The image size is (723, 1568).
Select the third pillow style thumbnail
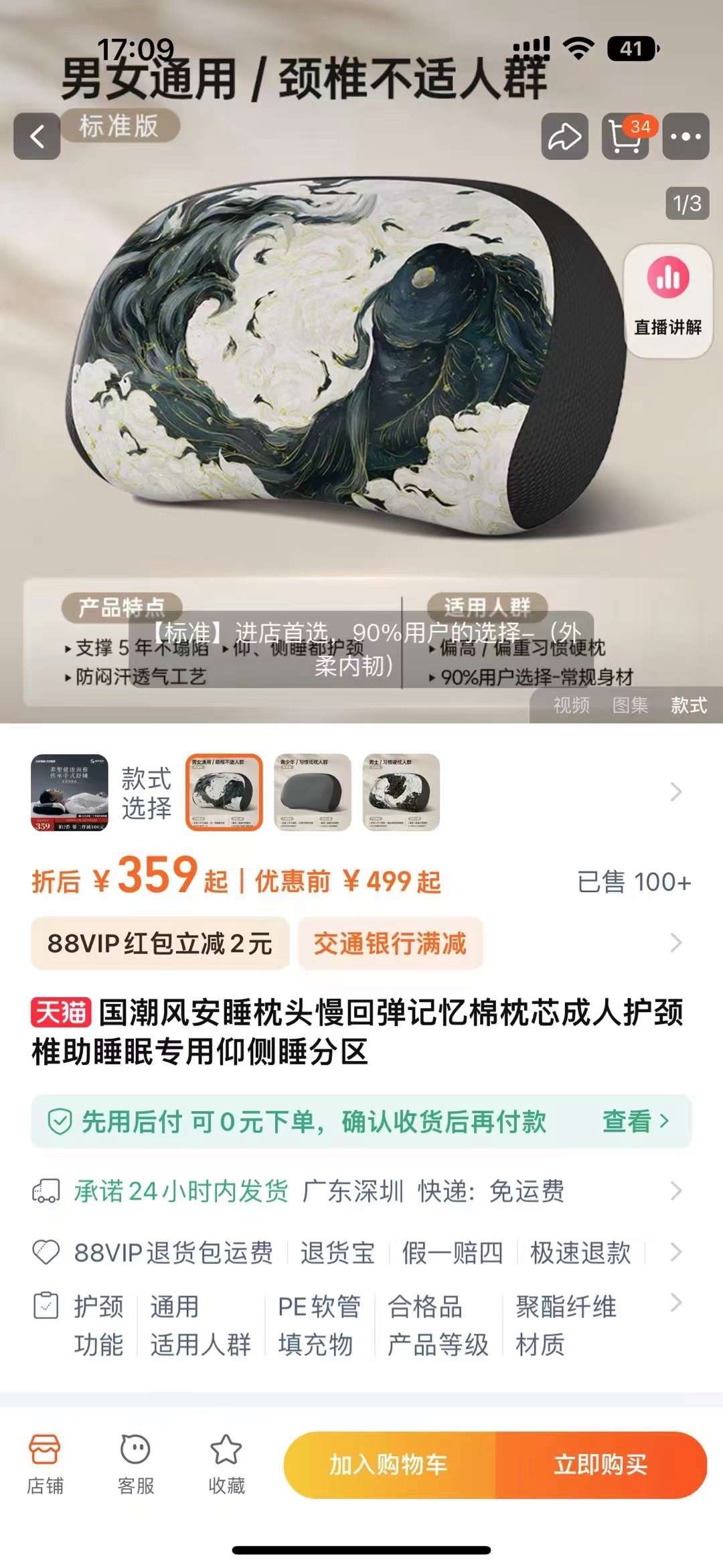[401, 792]
